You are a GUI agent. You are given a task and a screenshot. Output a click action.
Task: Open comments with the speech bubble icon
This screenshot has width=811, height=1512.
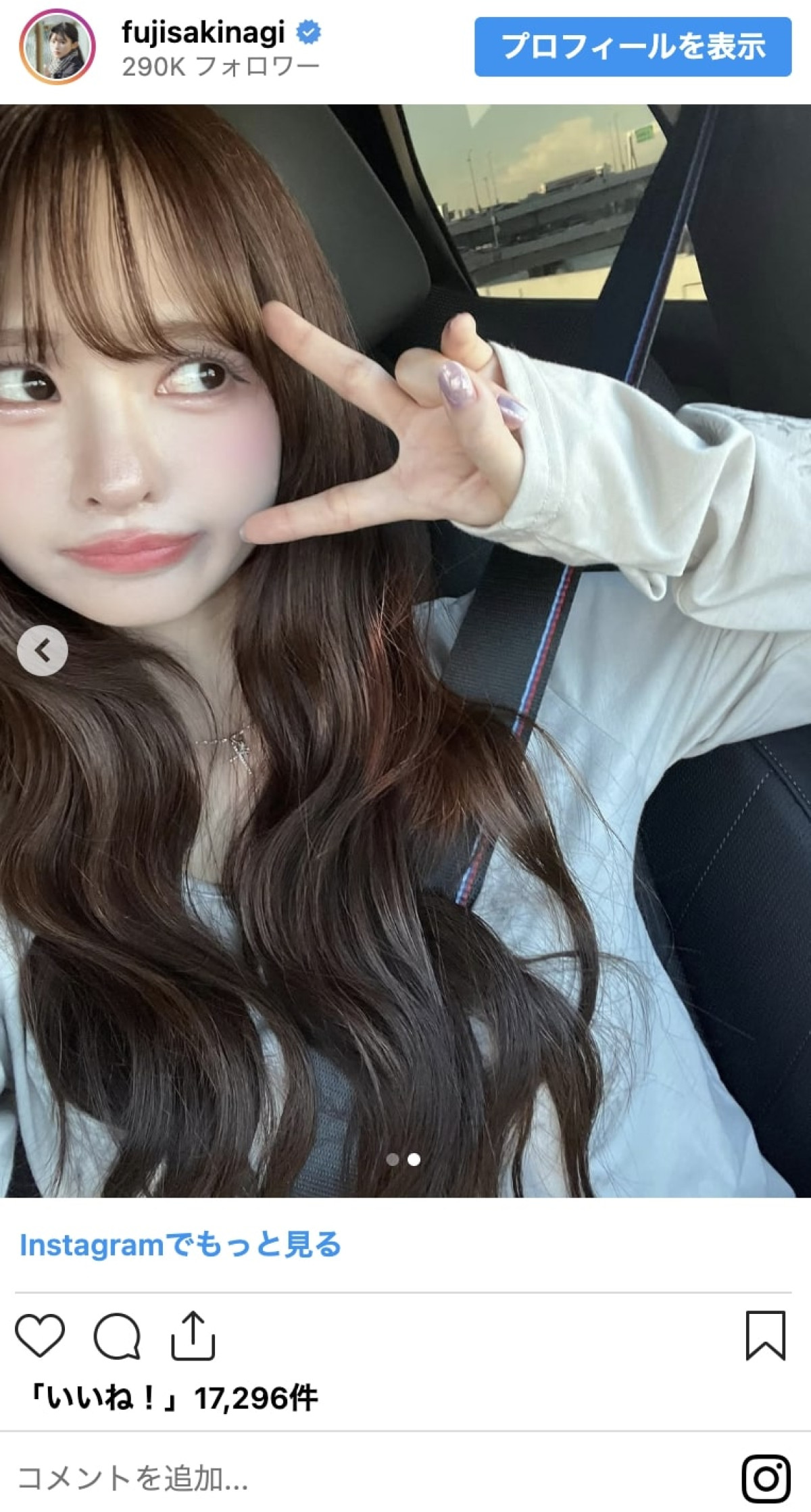117,1336
